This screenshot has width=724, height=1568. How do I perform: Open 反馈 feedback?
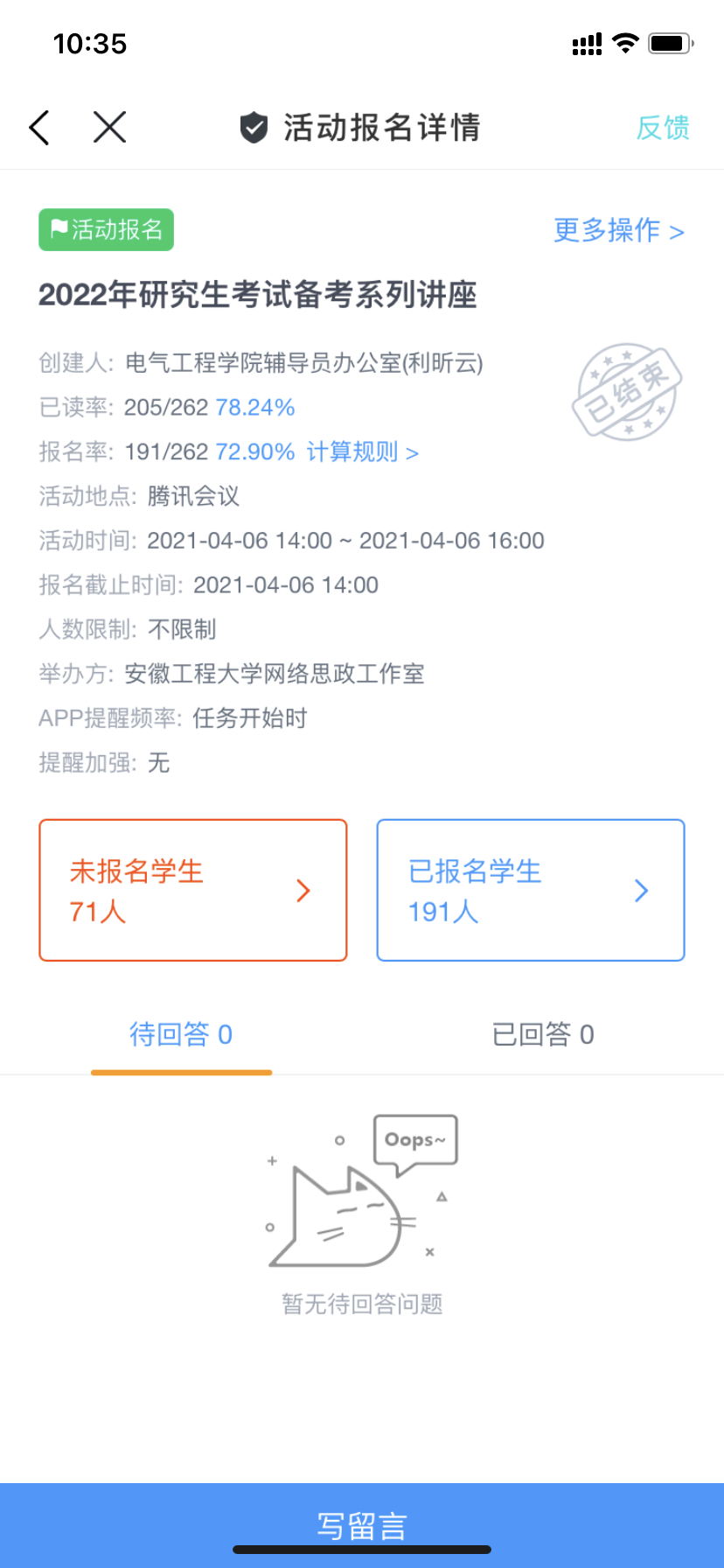click(x=662, y=128)
